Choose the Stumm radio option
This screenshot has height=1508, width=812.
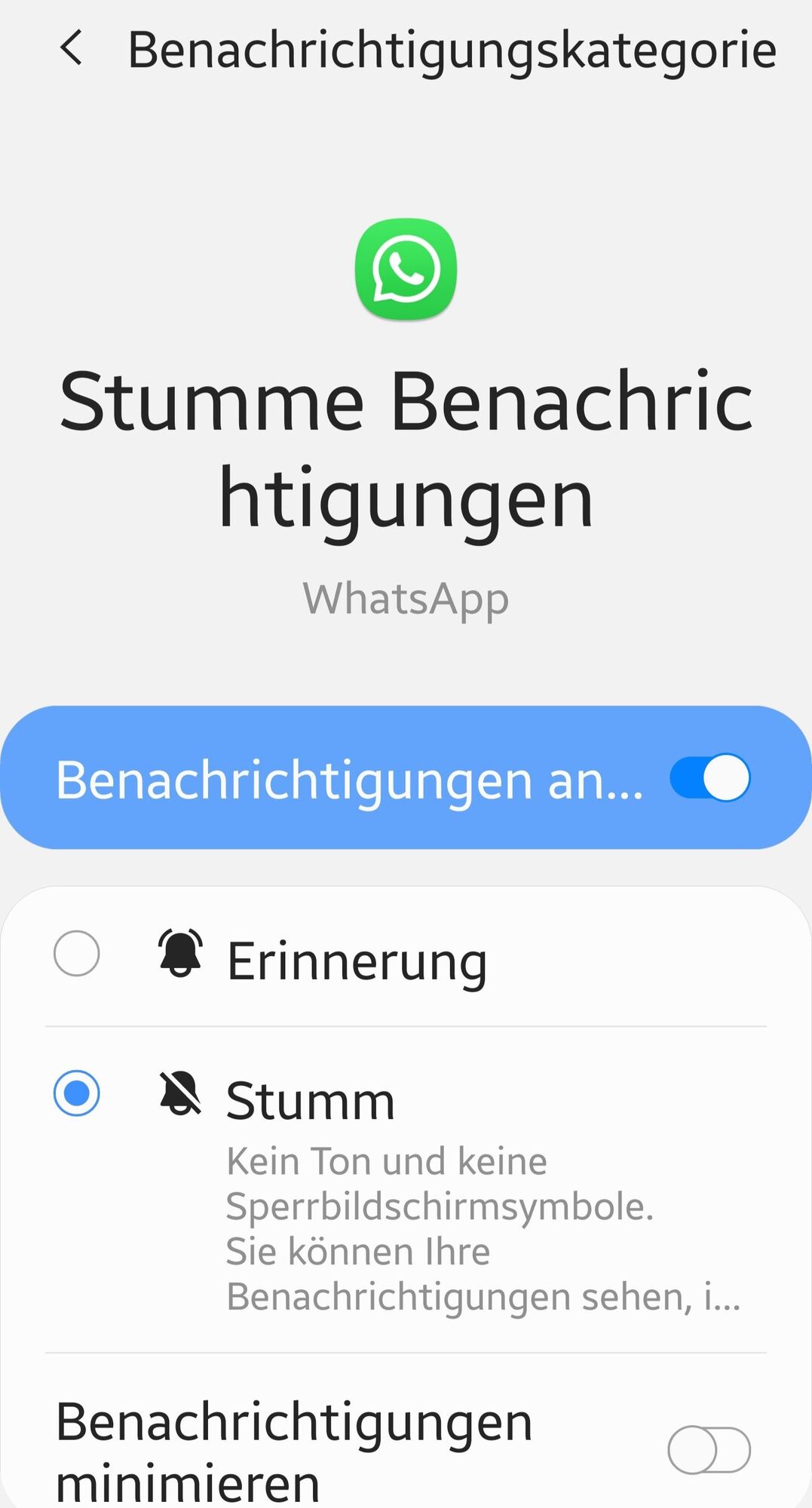tap(77, 1093)
